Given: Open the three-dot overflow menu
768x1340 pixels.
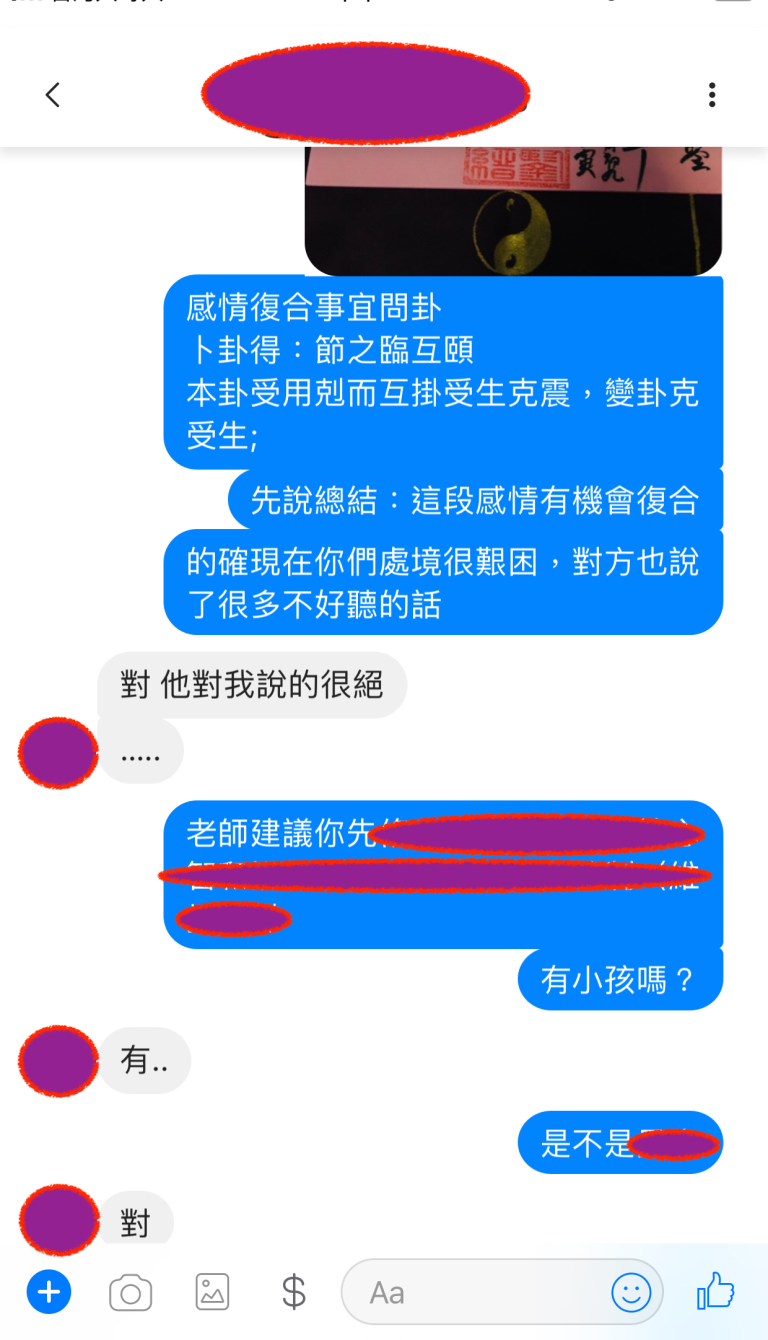Looking at the screenshot, I should pyautogui.click(x=711, y=95).
